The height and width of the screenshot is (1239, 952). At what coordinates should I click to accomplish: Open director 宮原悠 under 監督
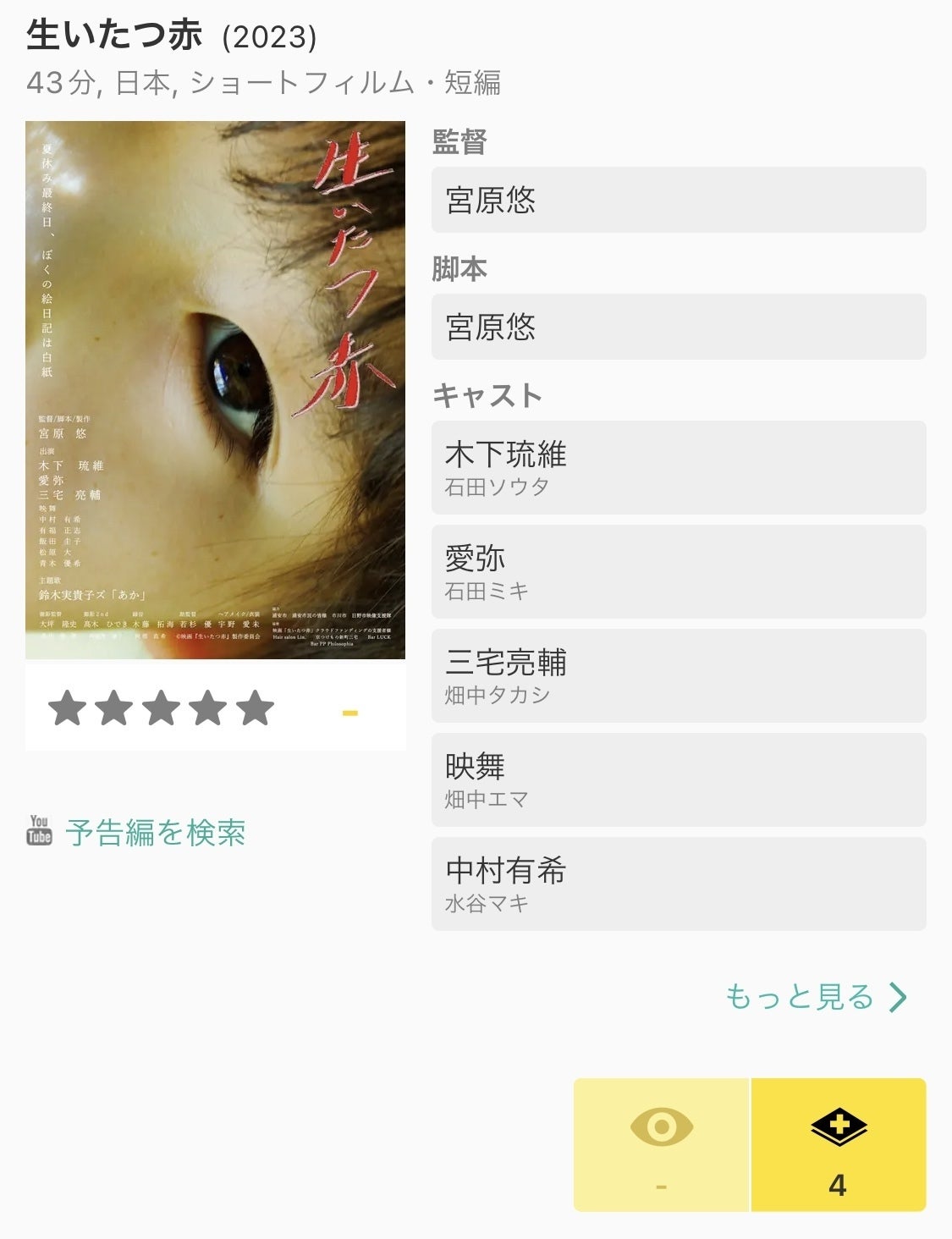point(678,200)
